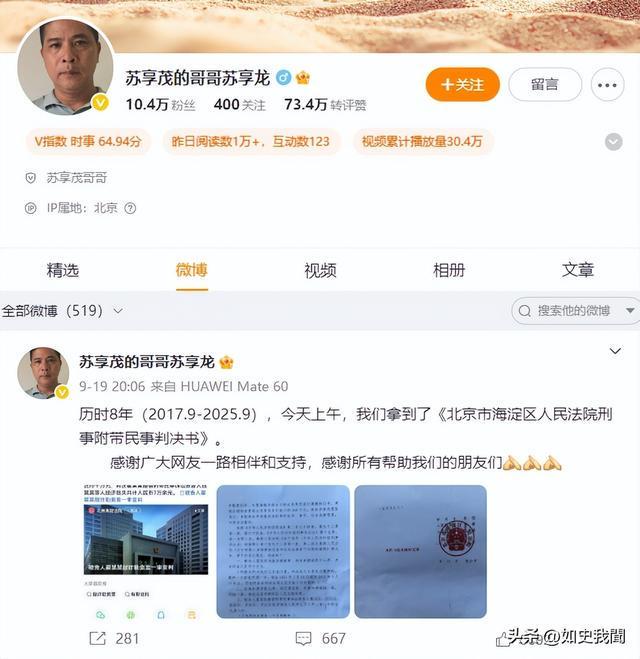Open the 相册 tab
This screenshot has width=640, height=659.
(x=449, y=270)
